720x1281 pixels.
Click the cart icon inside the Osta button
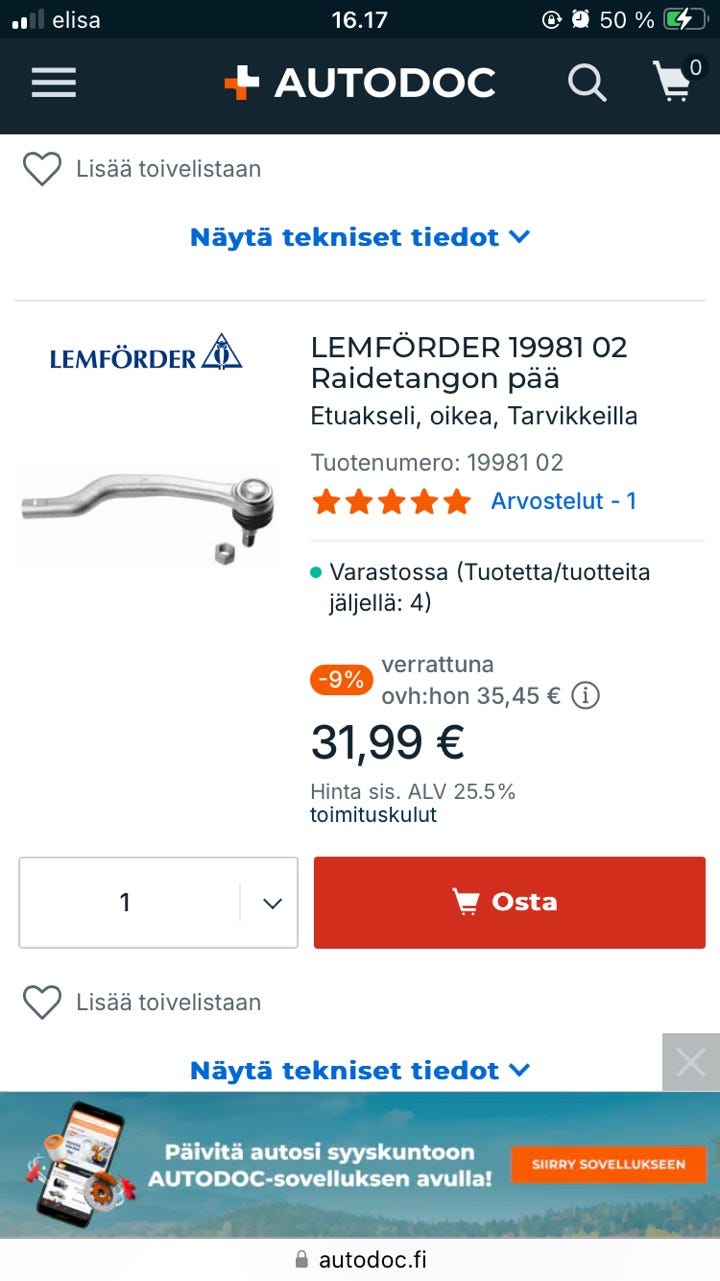467,901
